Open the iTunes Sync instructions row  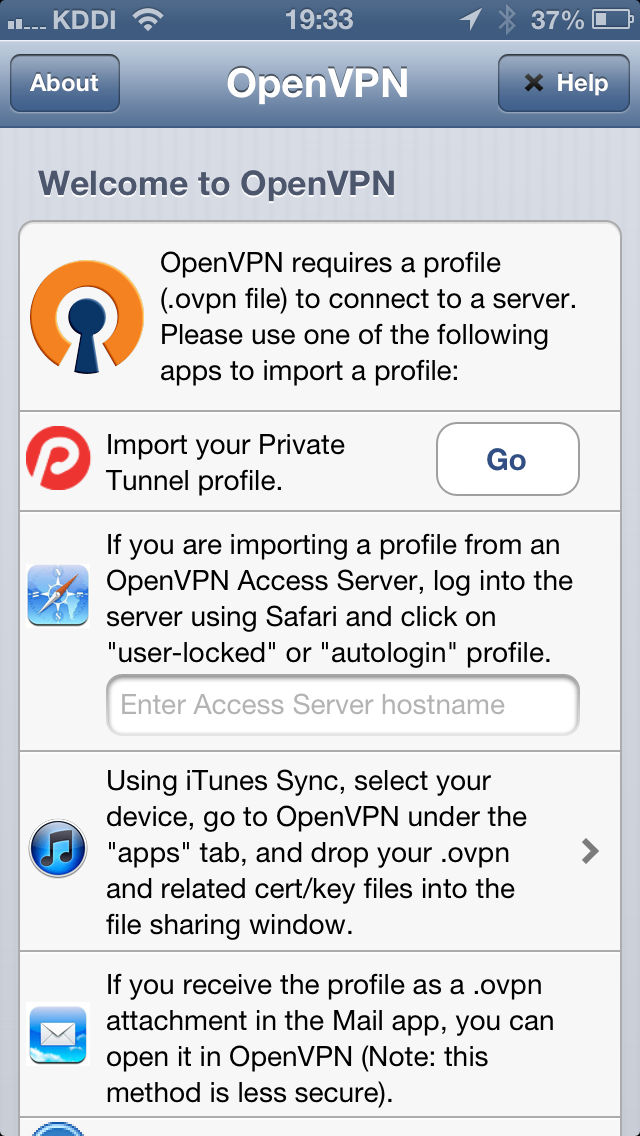tap(320, 851)
